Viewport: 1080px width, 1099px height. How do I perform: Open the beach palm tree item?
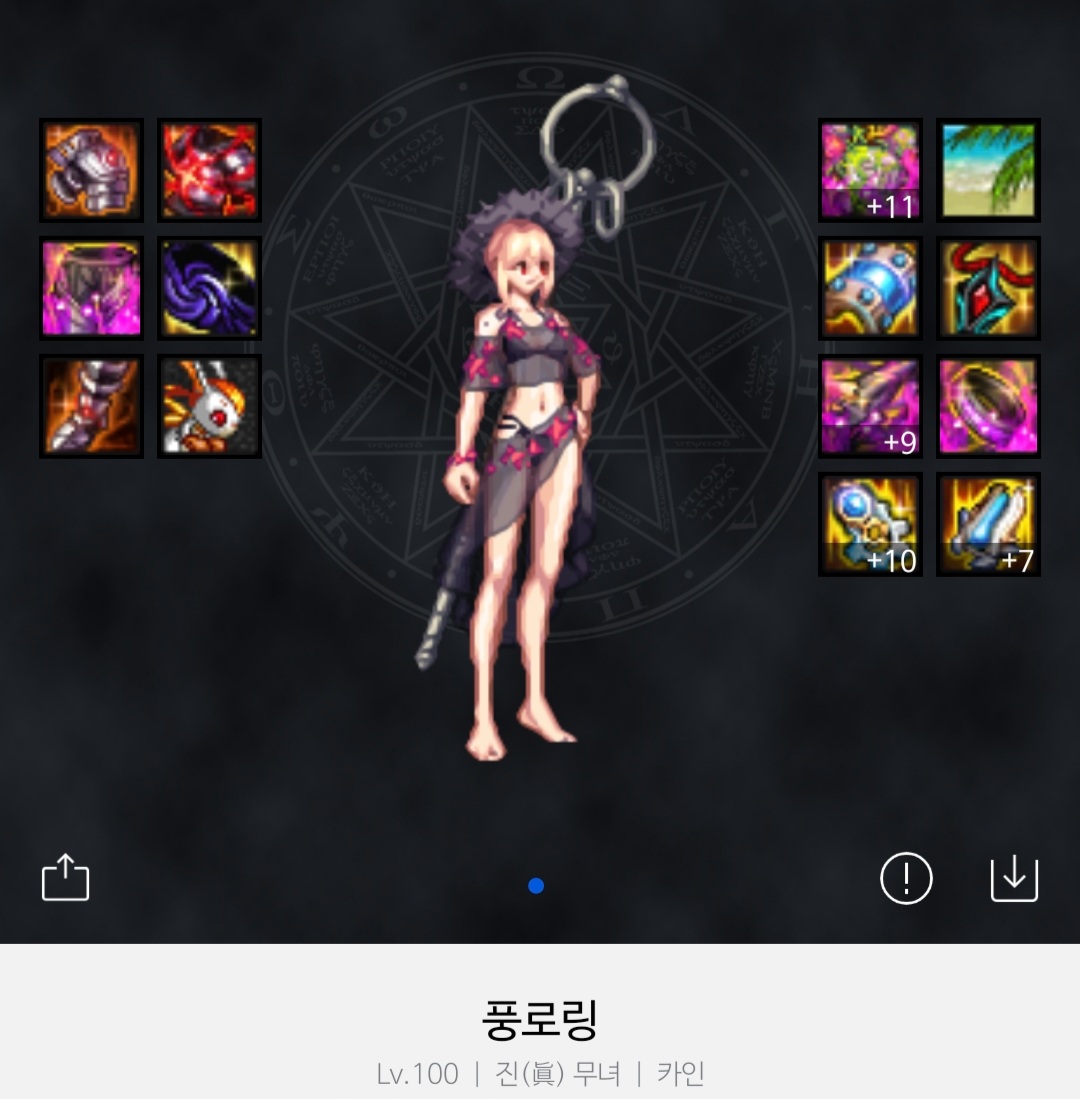988,170
